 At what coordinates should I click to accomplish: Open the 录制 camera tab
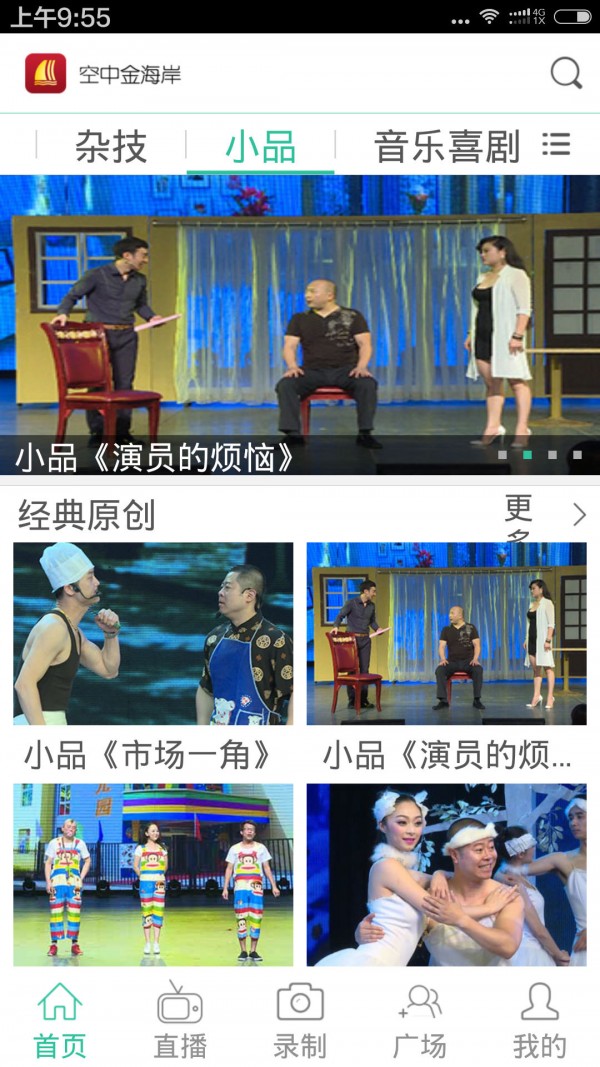[x=300, y=1020]
